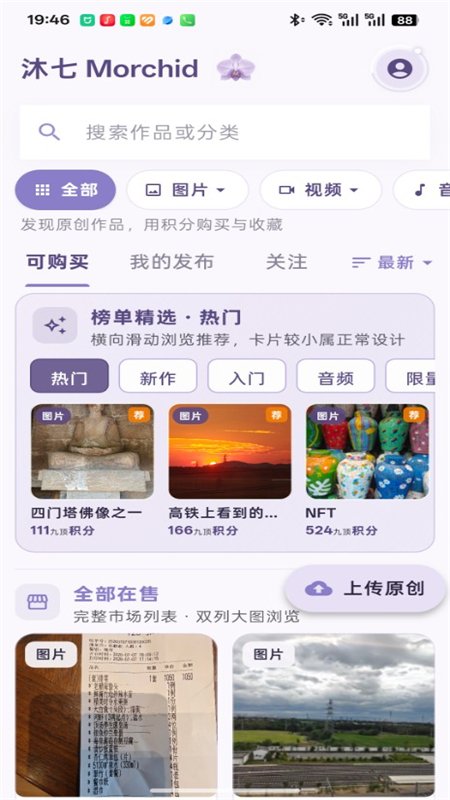Select the 全部 category chip
This screenshot has height=800, width=450.
[65, 190]
